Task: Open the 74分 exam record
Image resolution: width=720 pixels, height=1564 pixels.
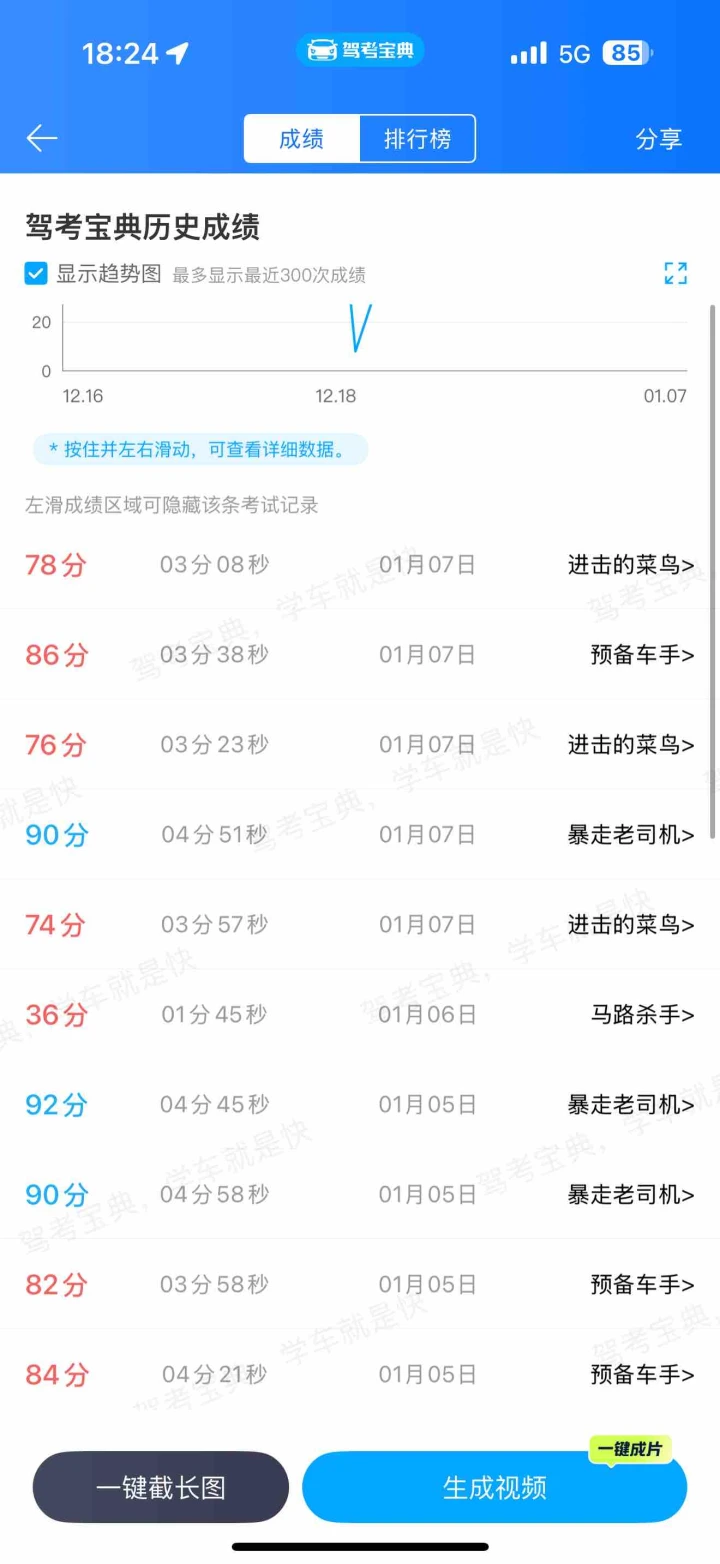Action: pyautogui.click(x=360, y=925)
